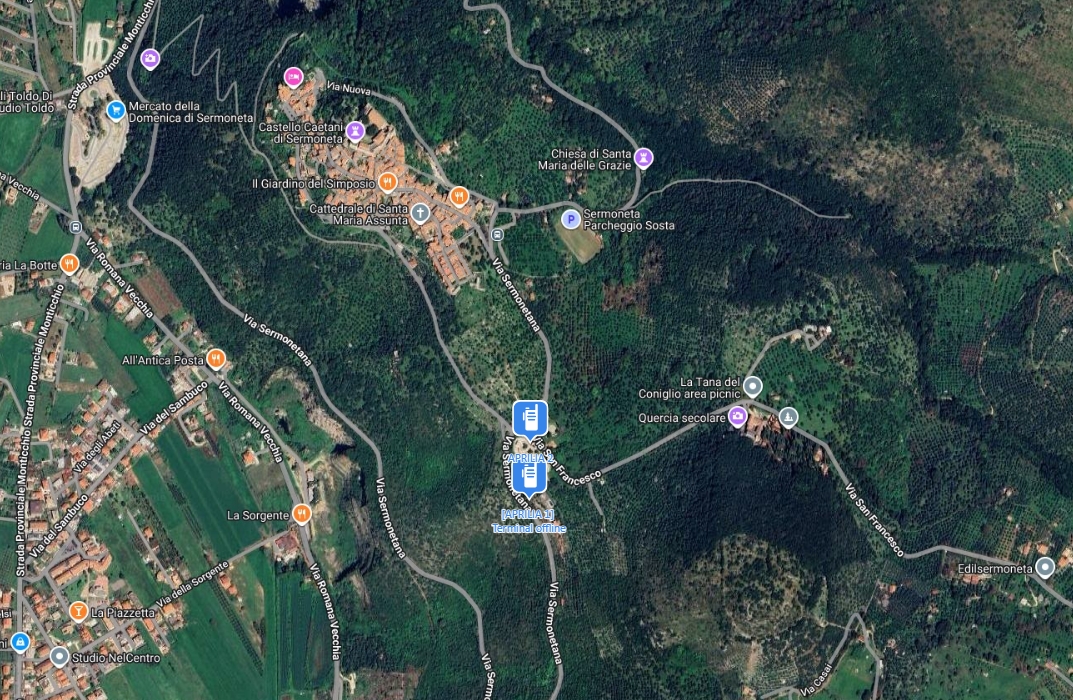
Task: Select Cattedrale di Santa Maria Assunta marker
Action: tap(421, 213)
